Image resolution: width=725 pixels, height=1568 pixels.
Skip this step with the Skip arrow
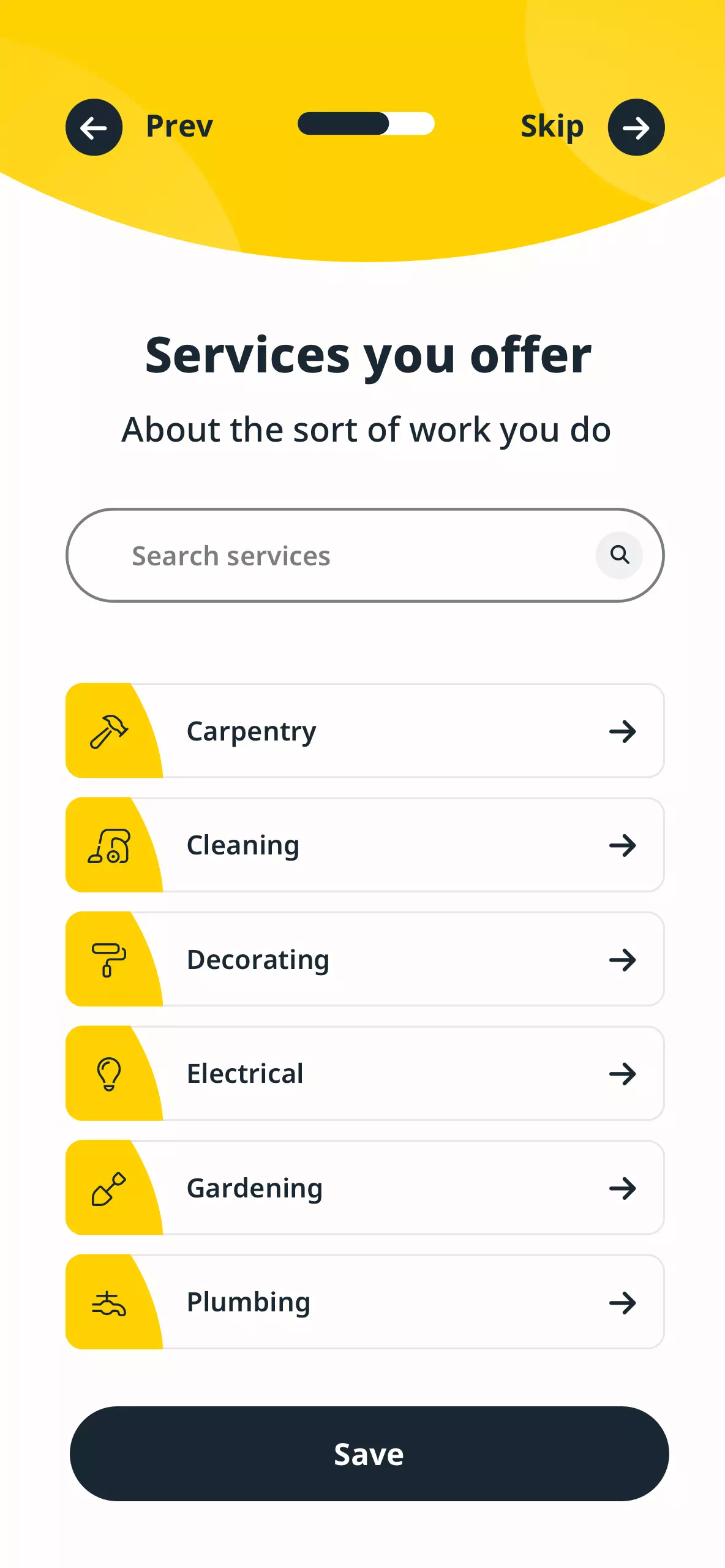[636, 127]
